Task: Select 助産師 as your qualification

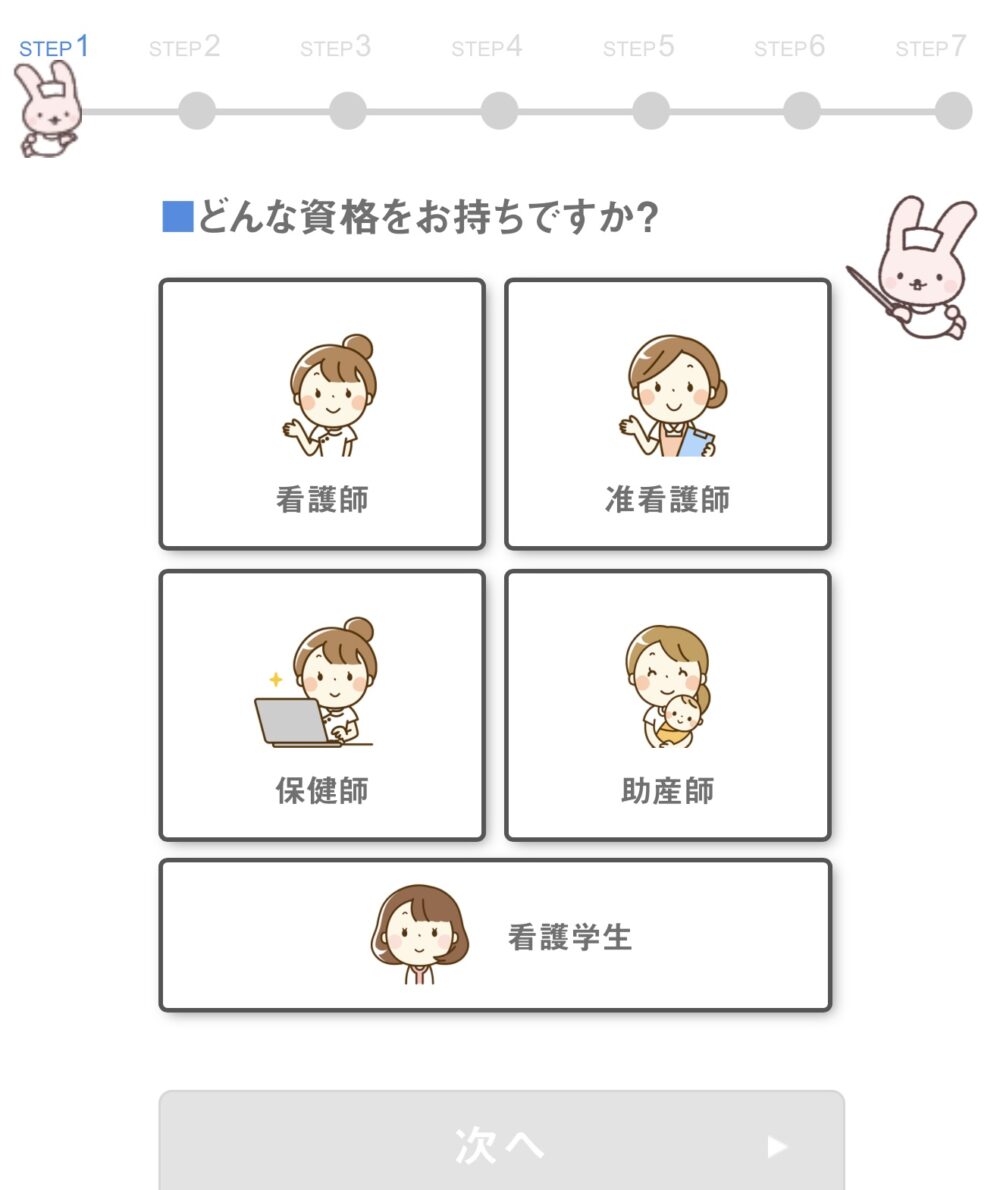Action: 667,705
